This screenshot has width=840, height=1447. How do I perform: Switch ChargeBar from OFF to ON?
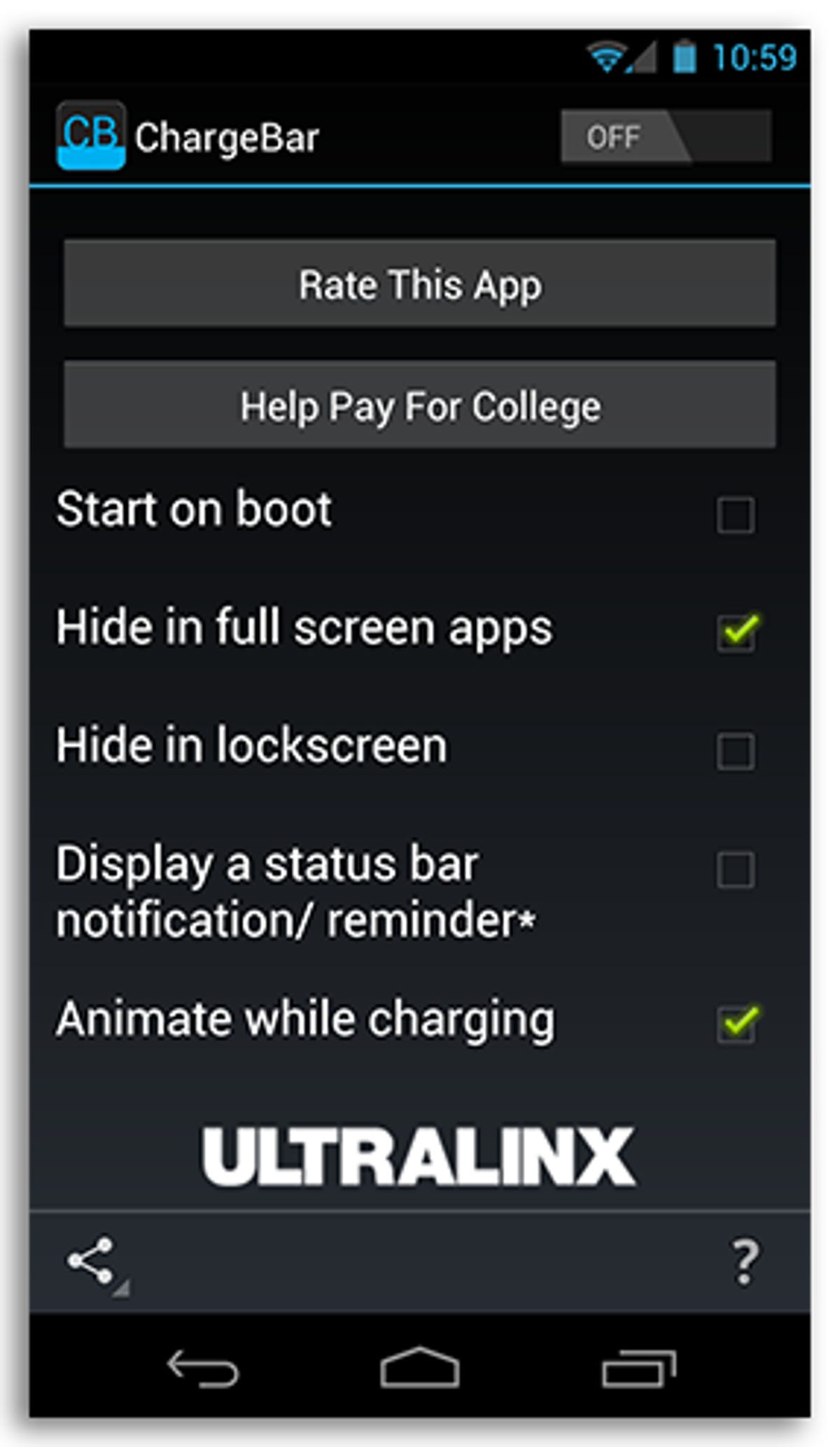[x=664, y=137]
